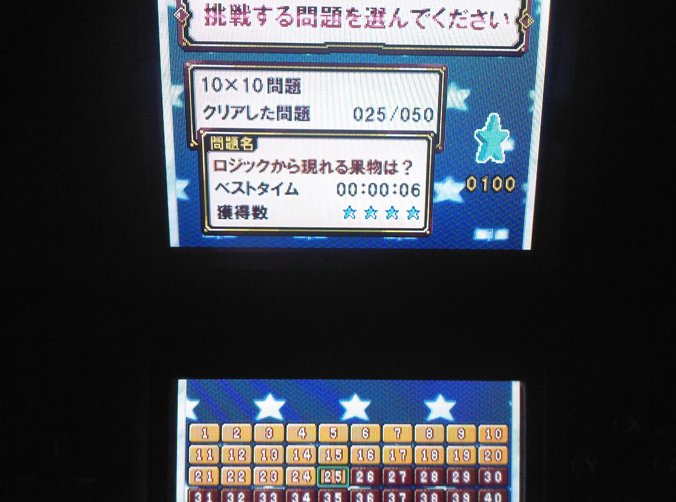
Task: Select puzzle number 8
Action: [x=430, y=434]
